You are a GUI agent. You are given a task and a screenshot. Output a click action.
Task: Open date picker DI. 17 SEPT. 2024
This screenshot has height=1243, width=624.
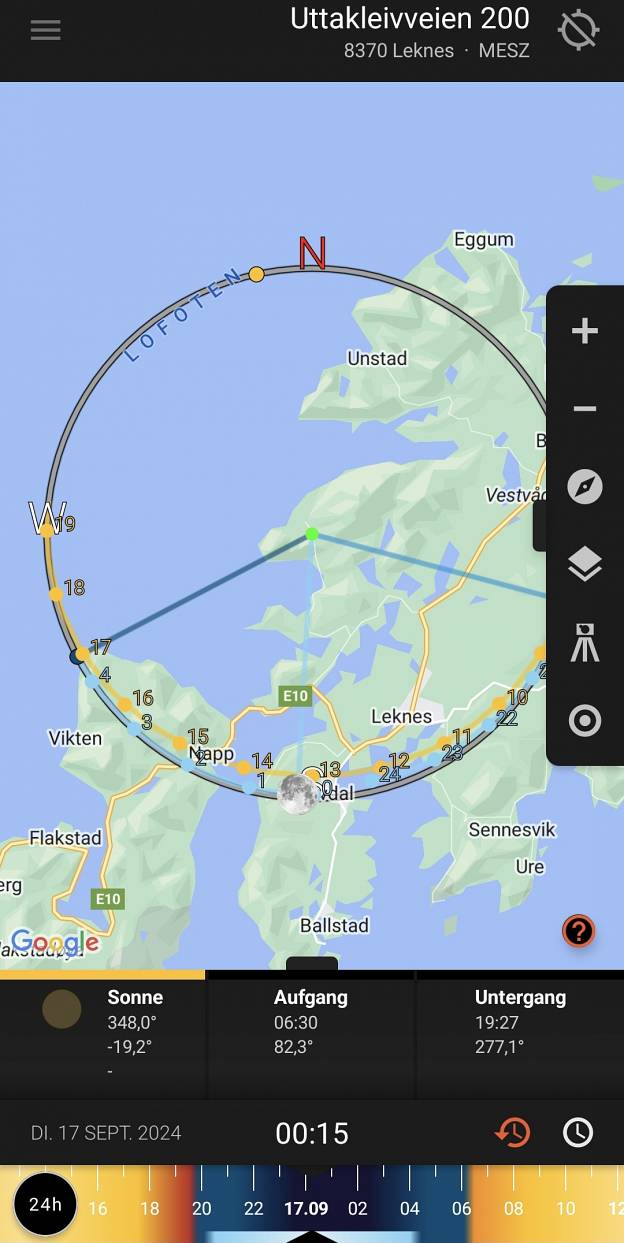click(x=106, y=1133)
